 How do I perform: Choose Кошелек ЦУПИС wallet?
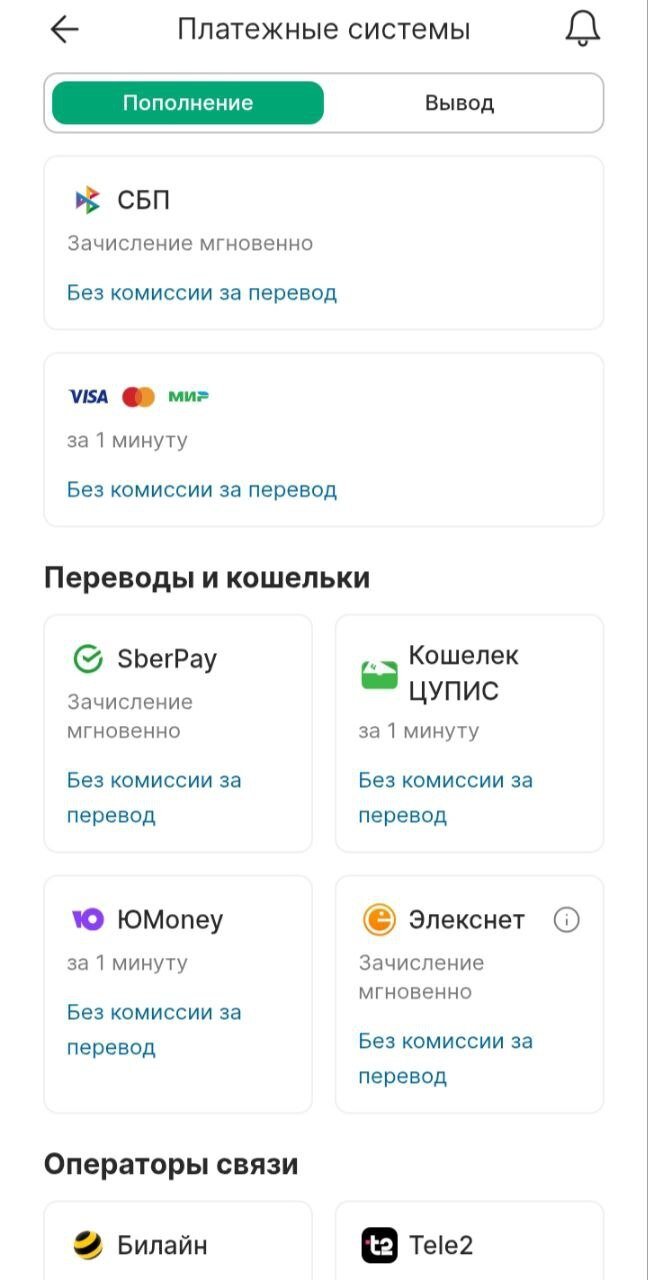pos(469,733)
